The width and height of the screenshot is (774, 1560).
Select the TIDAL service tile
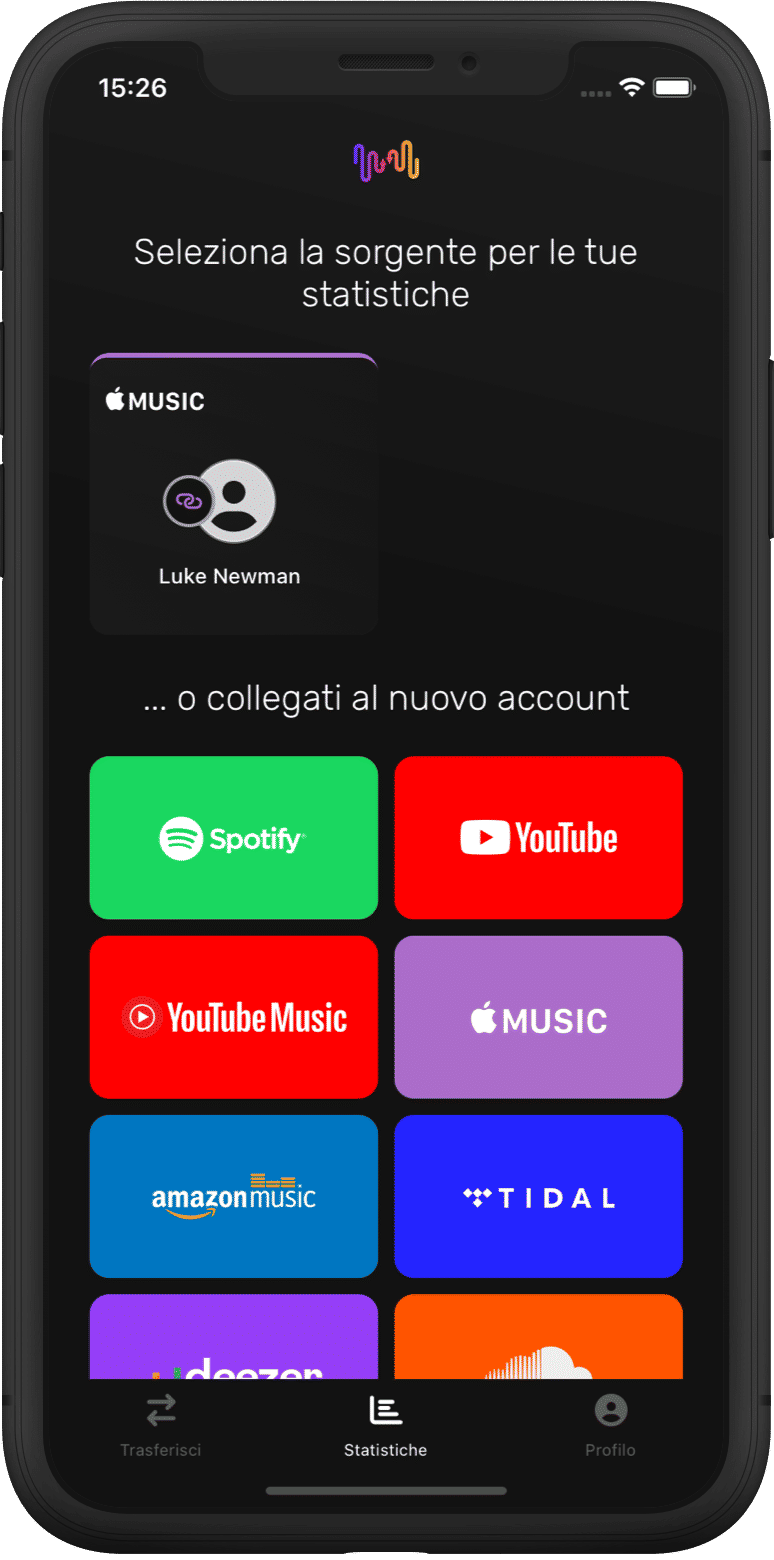[538, 1196]
